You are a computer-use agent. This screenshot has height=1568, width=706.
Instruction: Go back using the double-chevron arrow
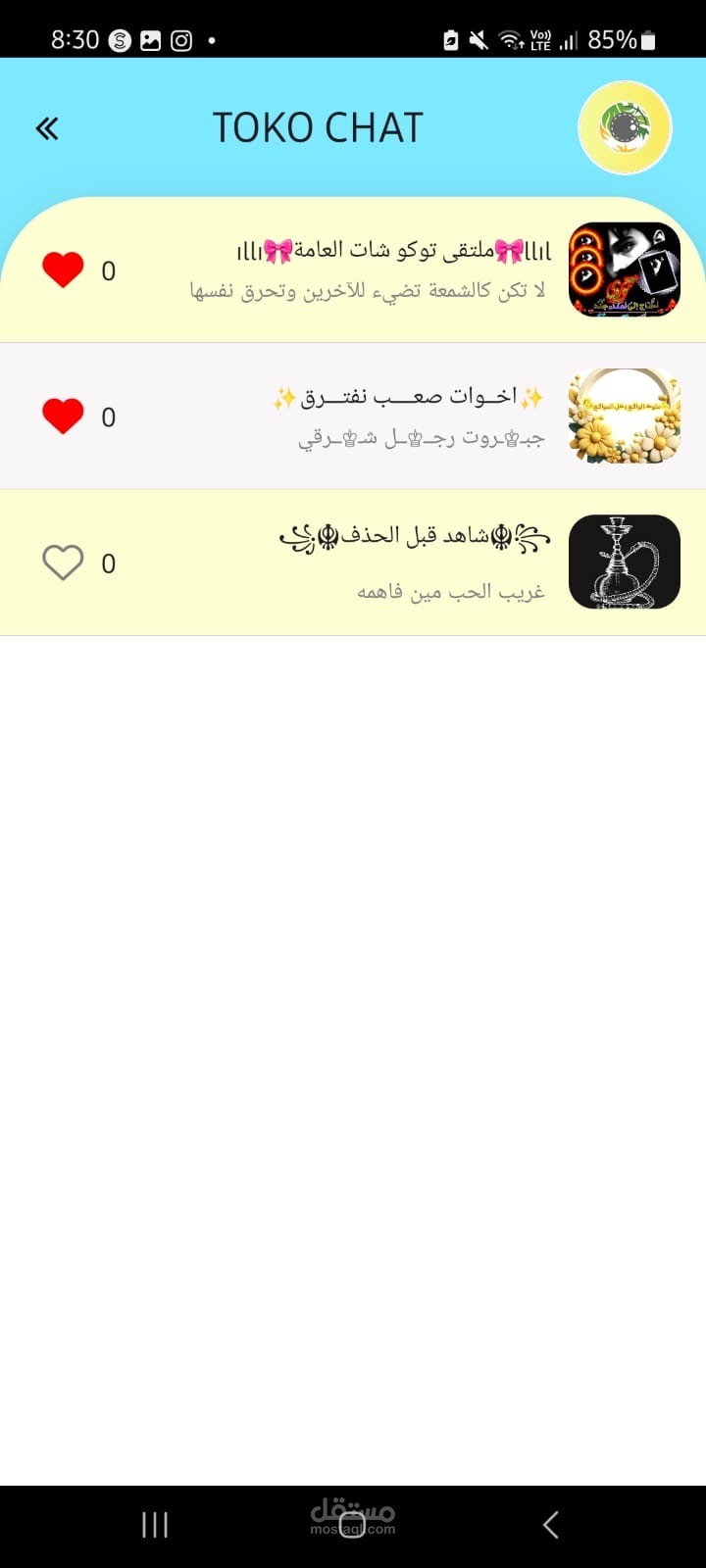(47, 128)
